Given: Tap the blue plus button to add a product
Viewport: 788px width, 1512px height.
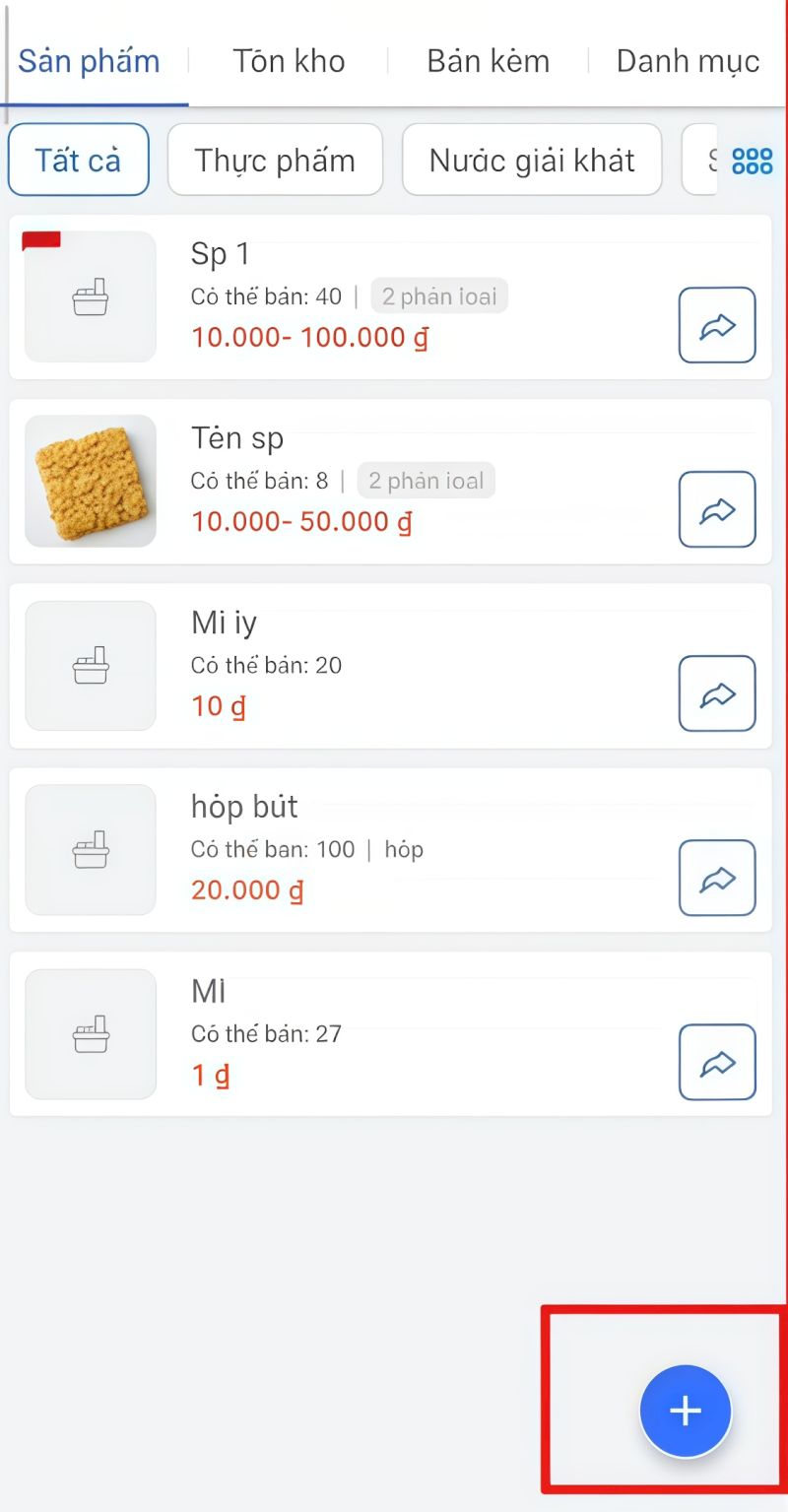Looking at the screenshot, I should (x=686, y=1411).
